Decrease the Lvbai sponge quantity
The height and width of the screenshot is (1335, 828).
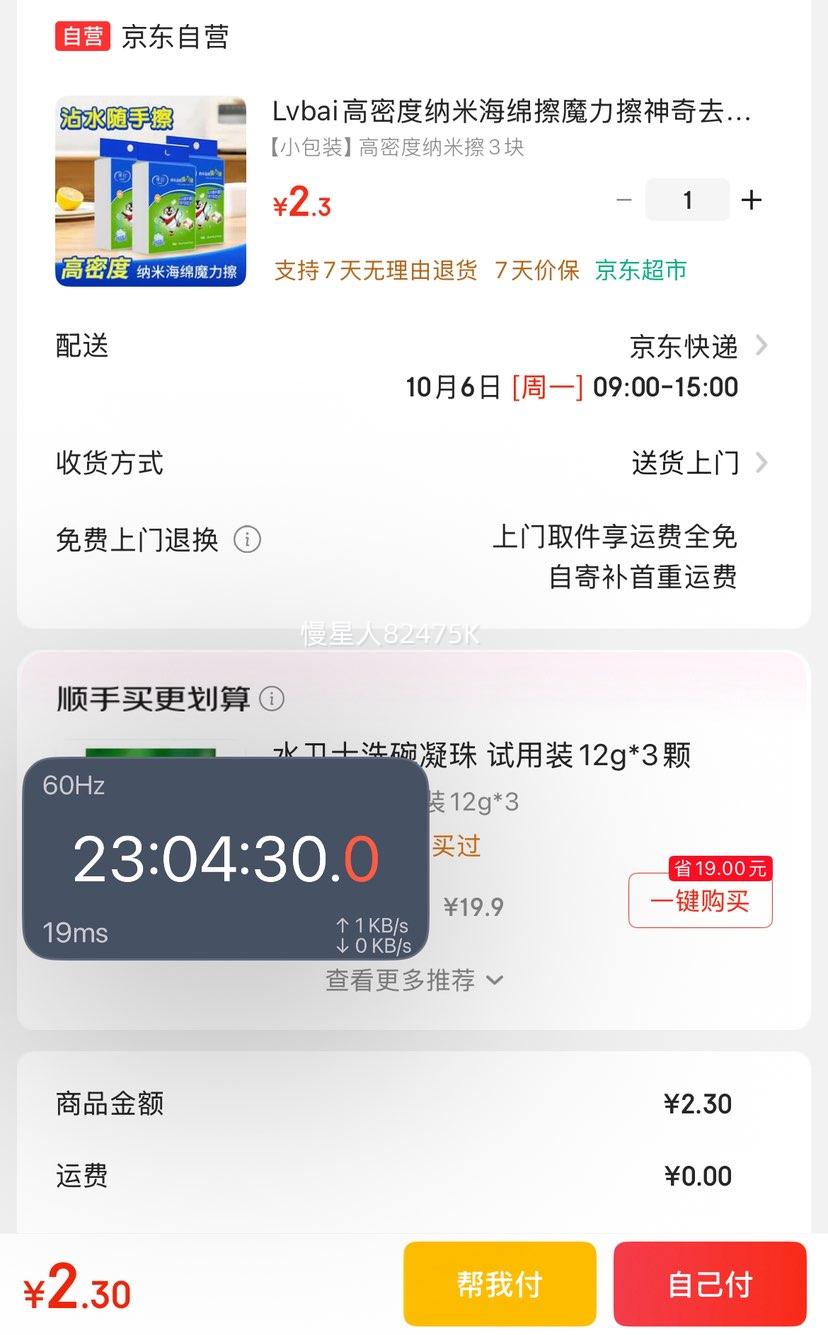click(x=624, y=200)
